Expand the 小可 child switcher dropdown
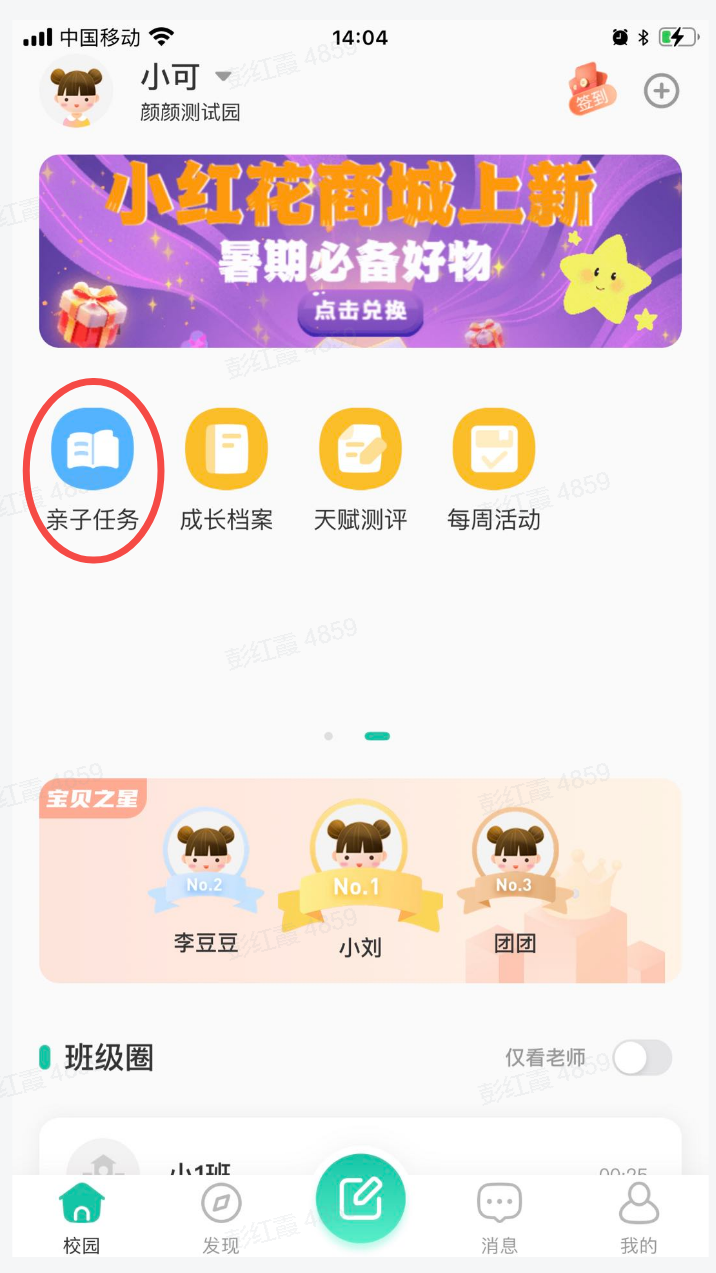The image size is (716, 1273). click(x=223, y=77)
